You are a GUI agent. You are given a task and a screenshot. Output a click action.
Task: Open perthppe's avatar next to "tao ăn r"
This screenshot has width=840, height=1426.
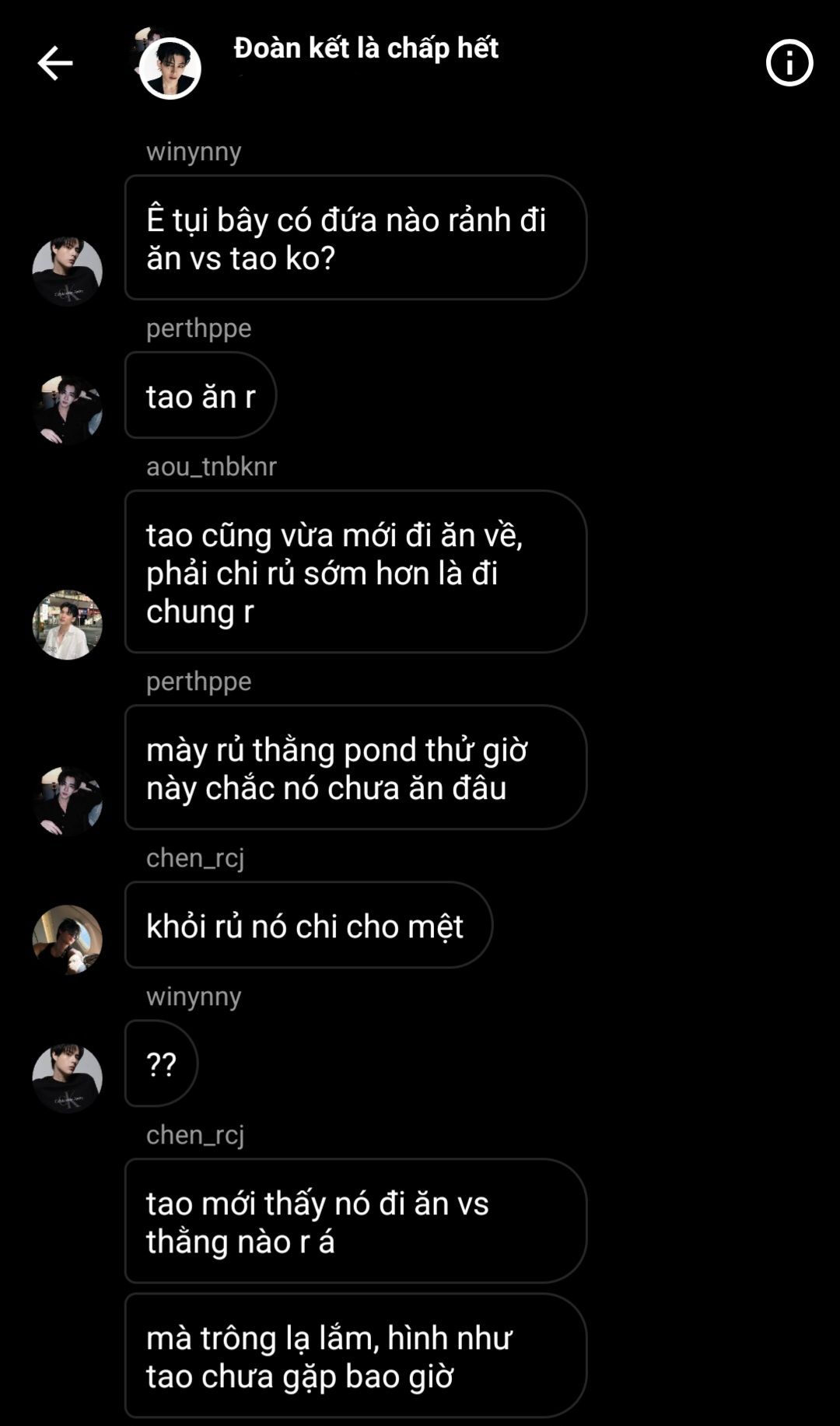point(67,410)
